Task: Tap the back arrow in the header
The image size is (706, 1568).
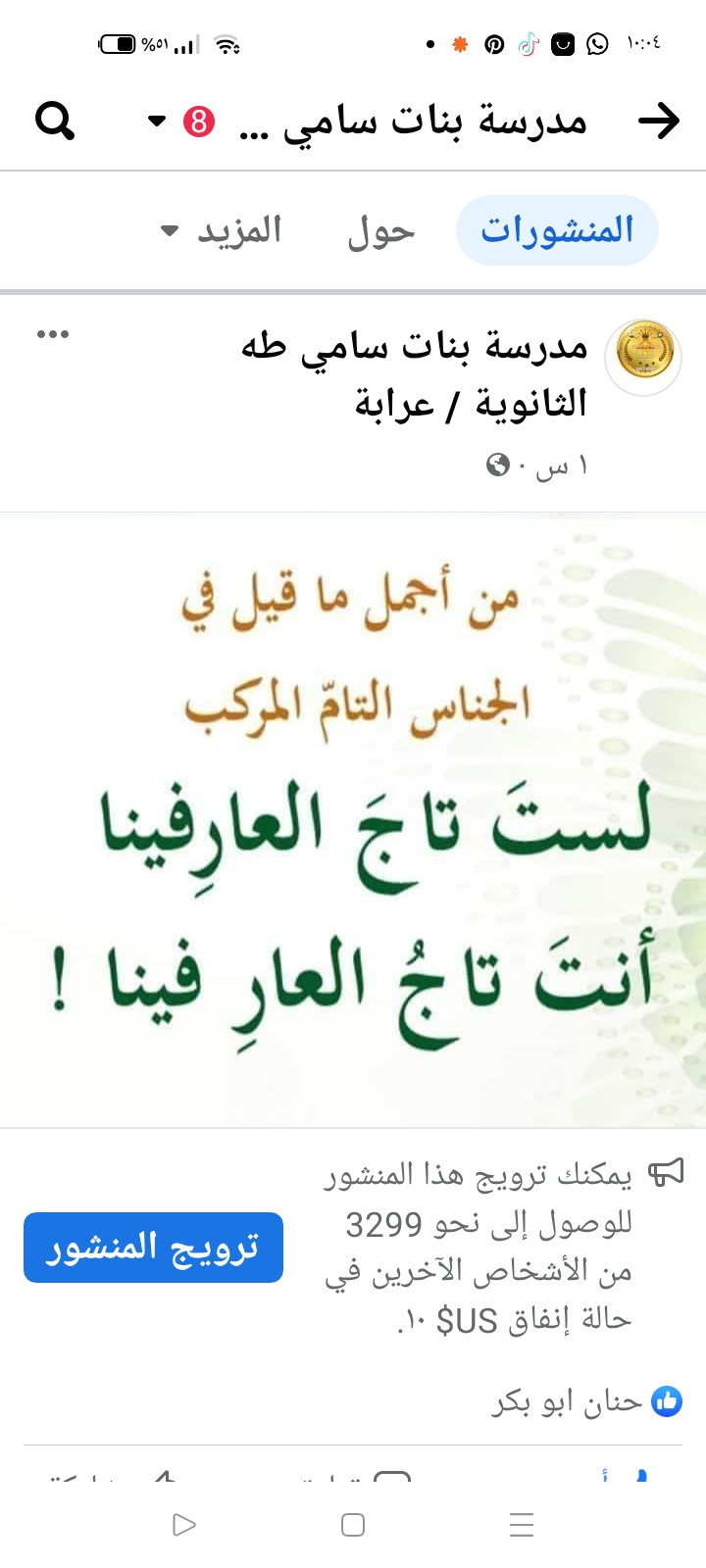Action: 659,121
